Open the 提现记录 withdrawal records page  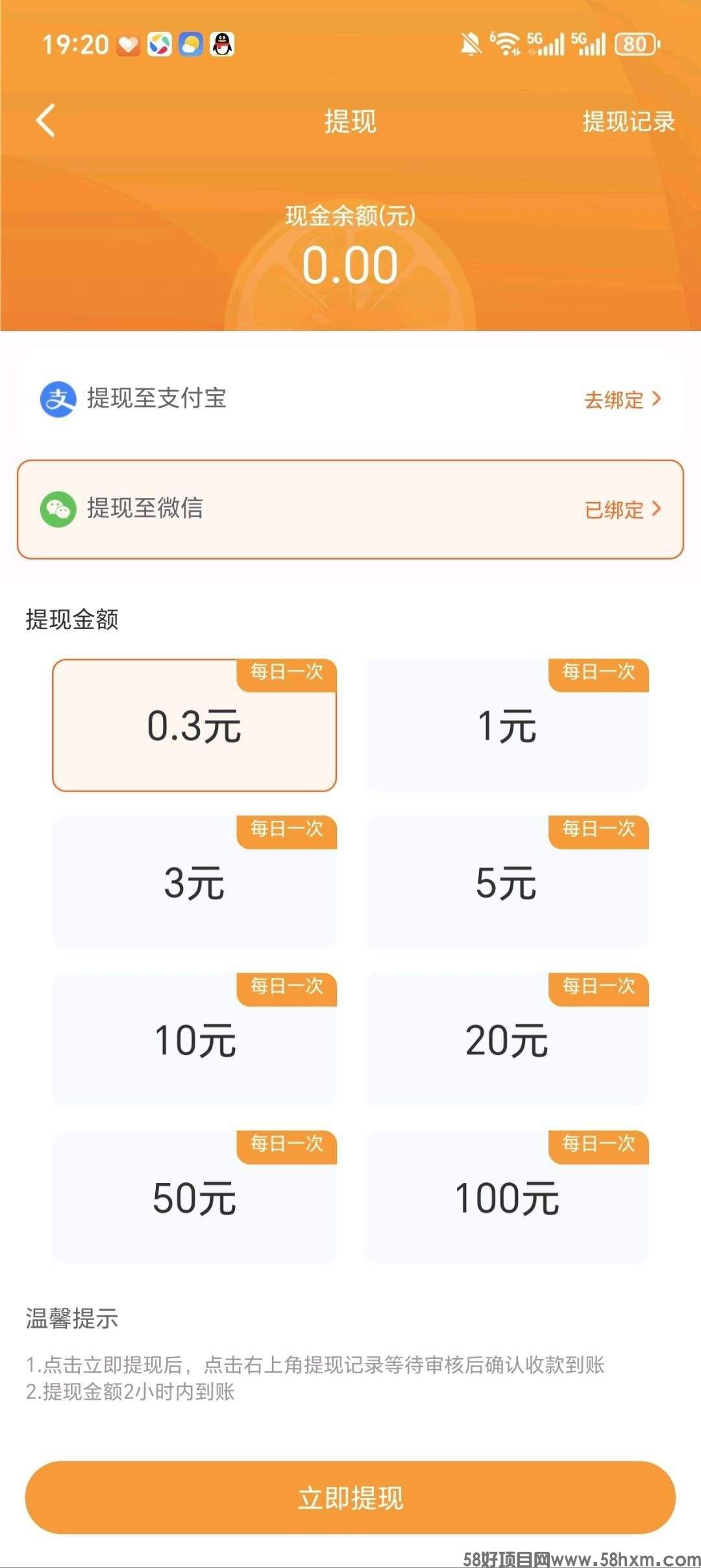[x=628, y=121]
